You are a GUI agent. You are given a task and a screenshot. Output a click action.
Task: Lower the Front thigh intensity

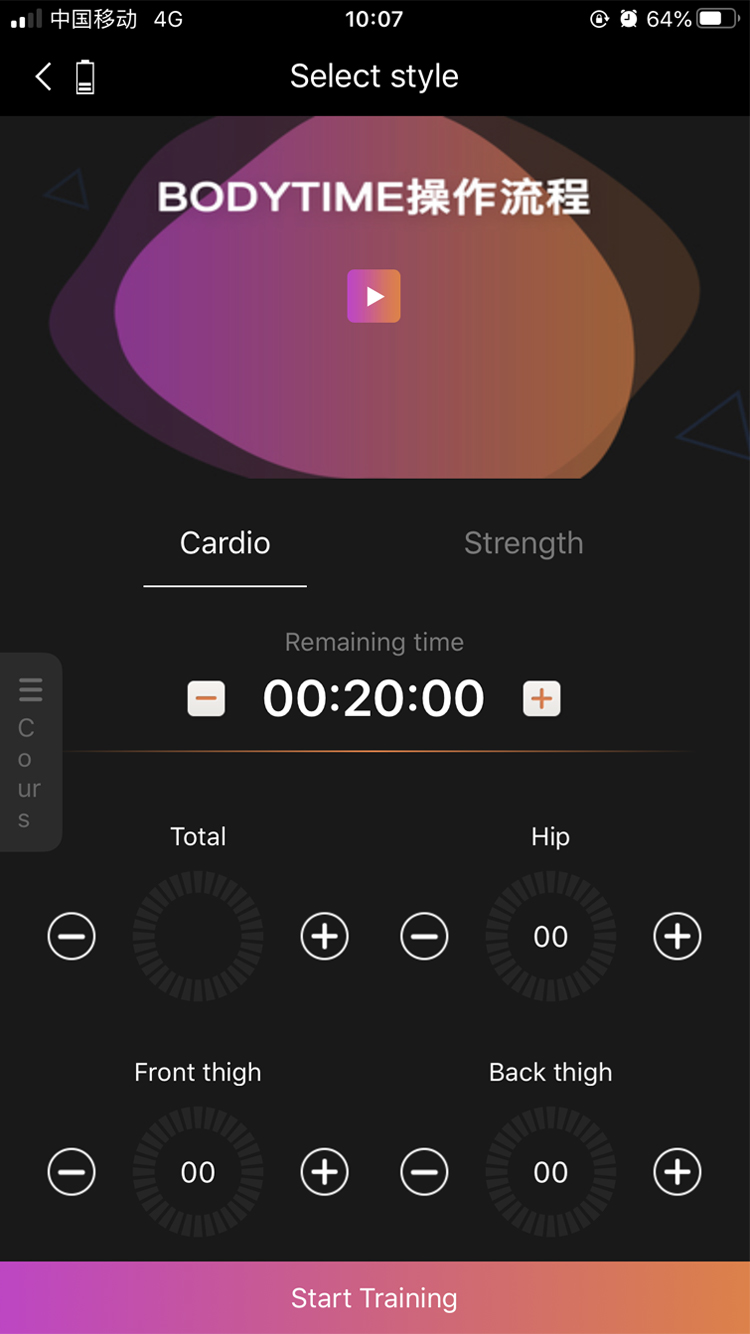pyautogui.click(x=72, y=1172)
